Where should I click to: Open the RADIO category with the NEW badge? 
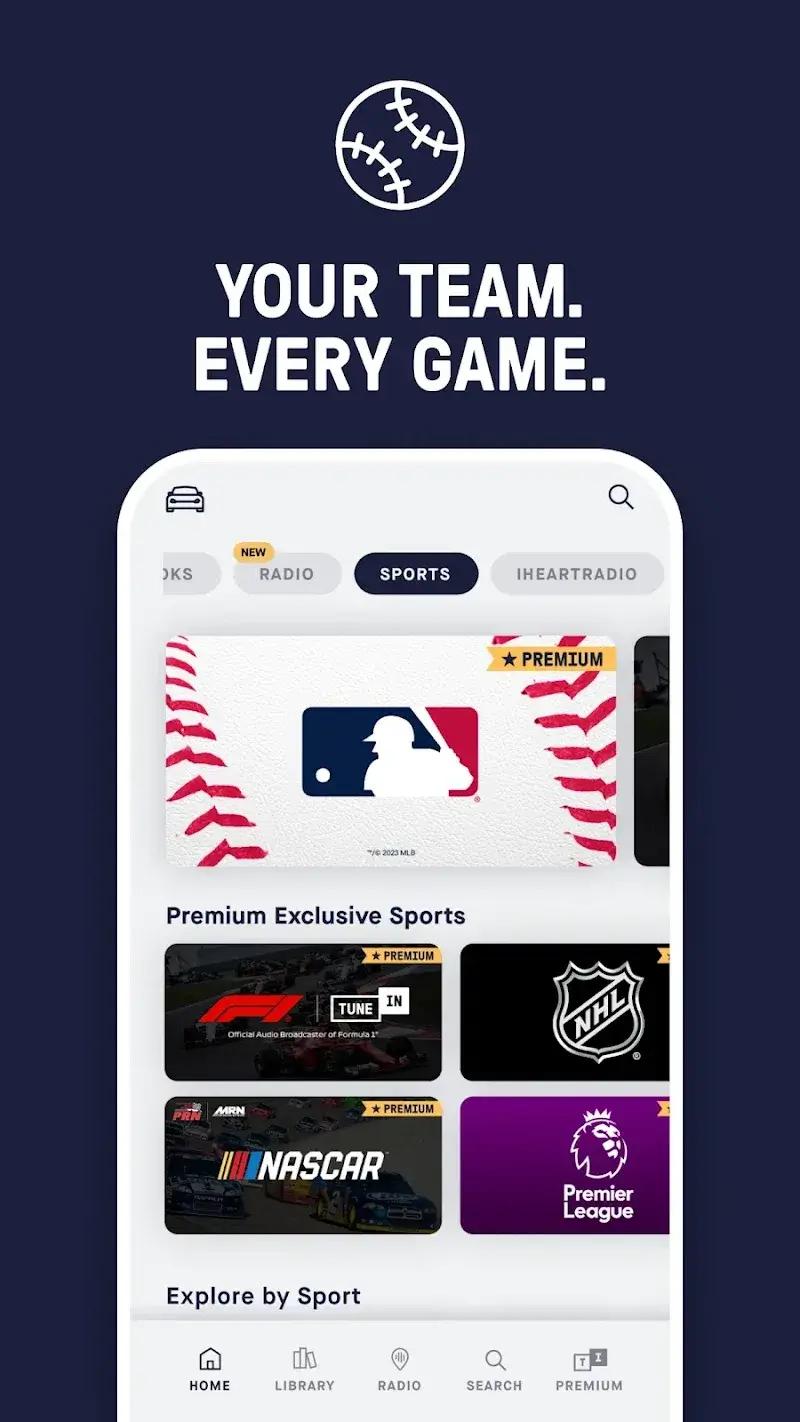tap(286, 574)
